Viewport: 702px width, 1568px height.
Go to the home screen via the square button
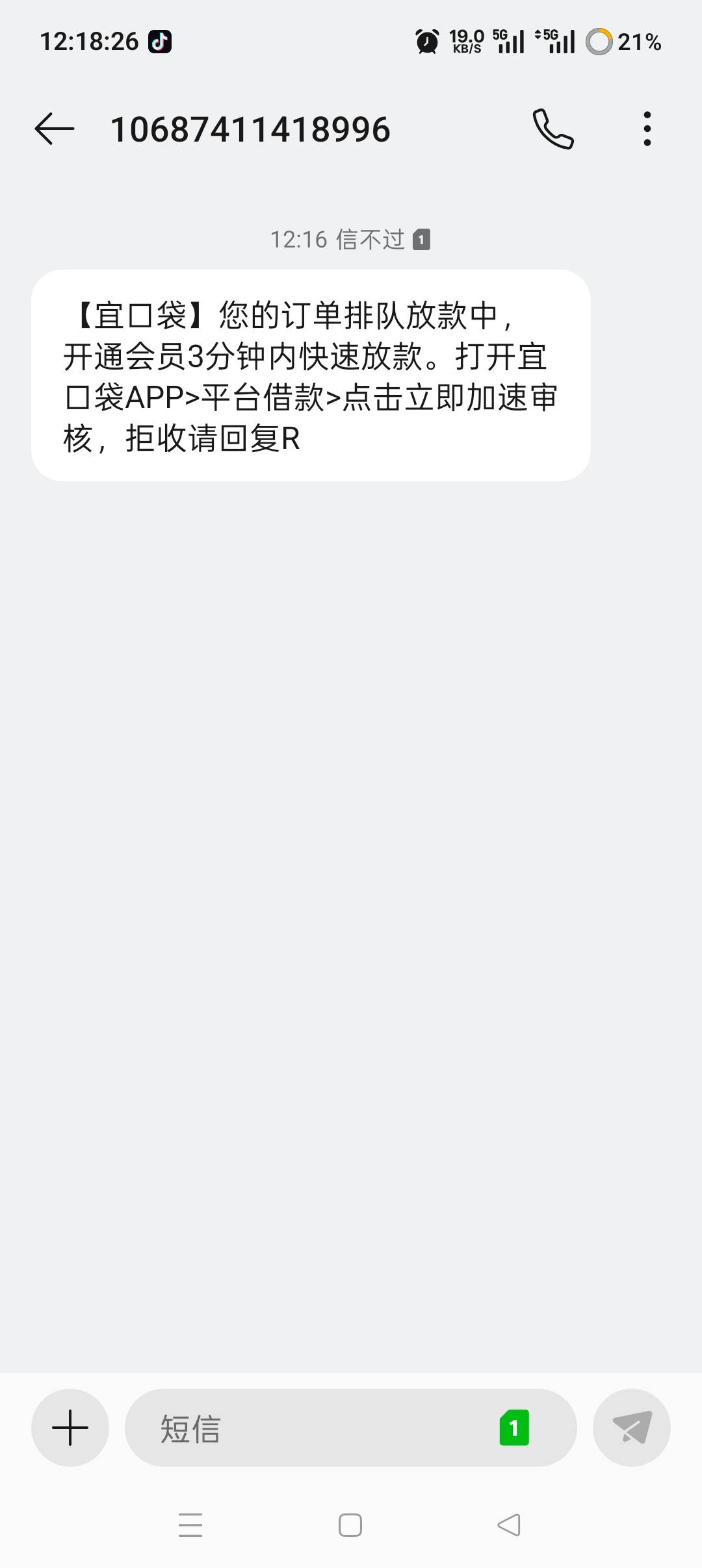(350, 1524)
